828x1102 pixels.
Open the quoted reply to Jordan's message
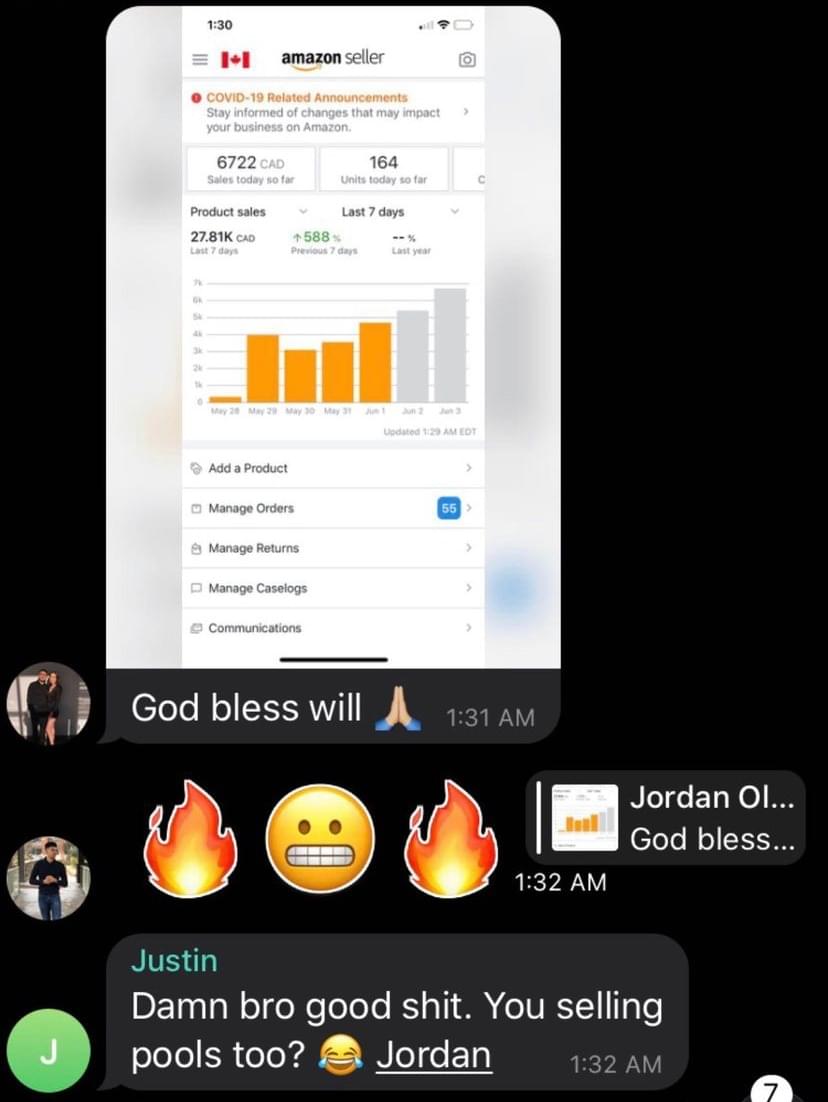pos(665,817)
